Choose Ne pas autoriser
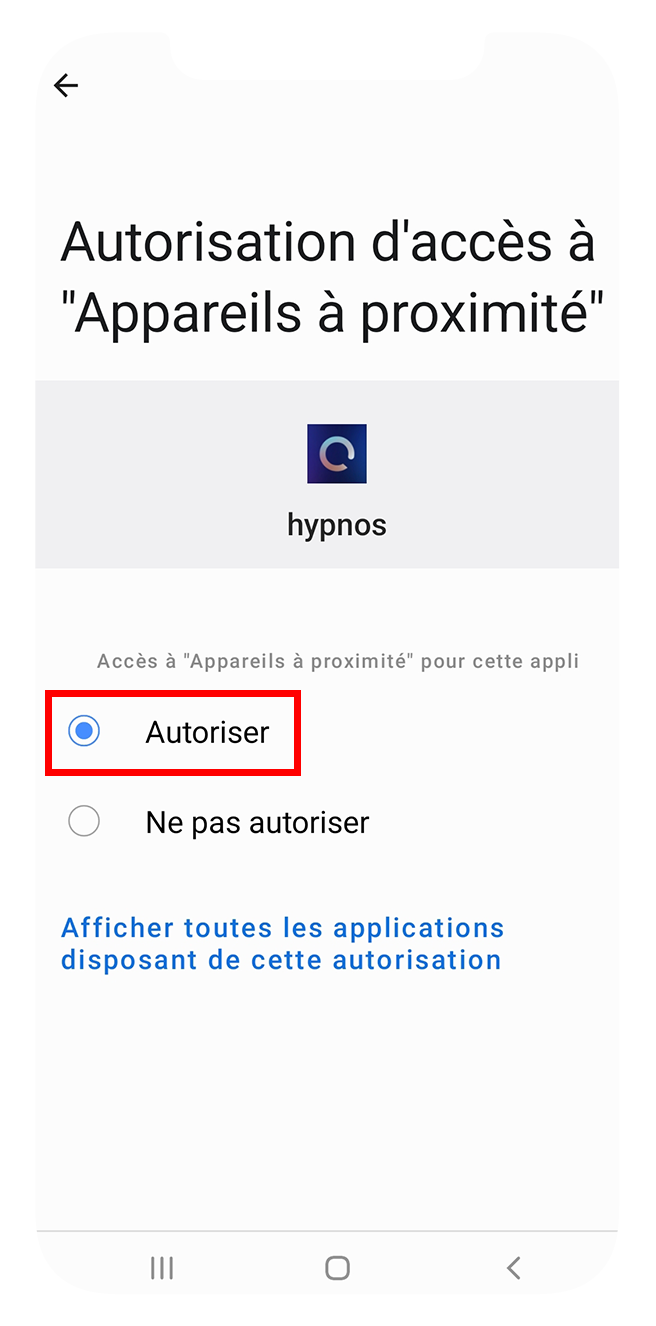 (218, 822)
